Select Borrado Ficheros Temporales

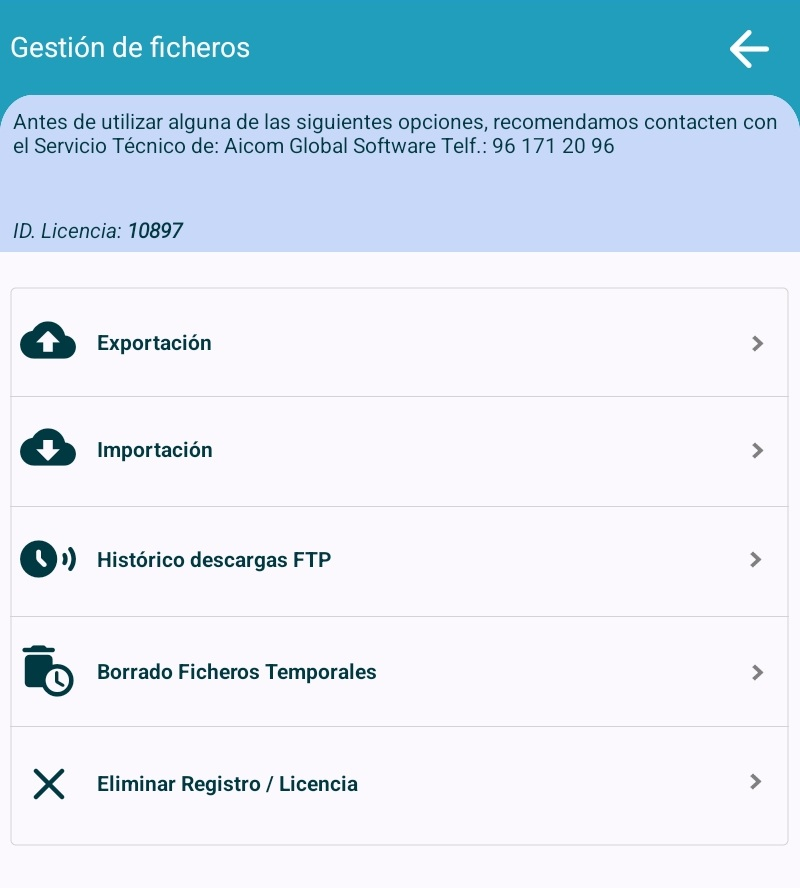point(399,672)
